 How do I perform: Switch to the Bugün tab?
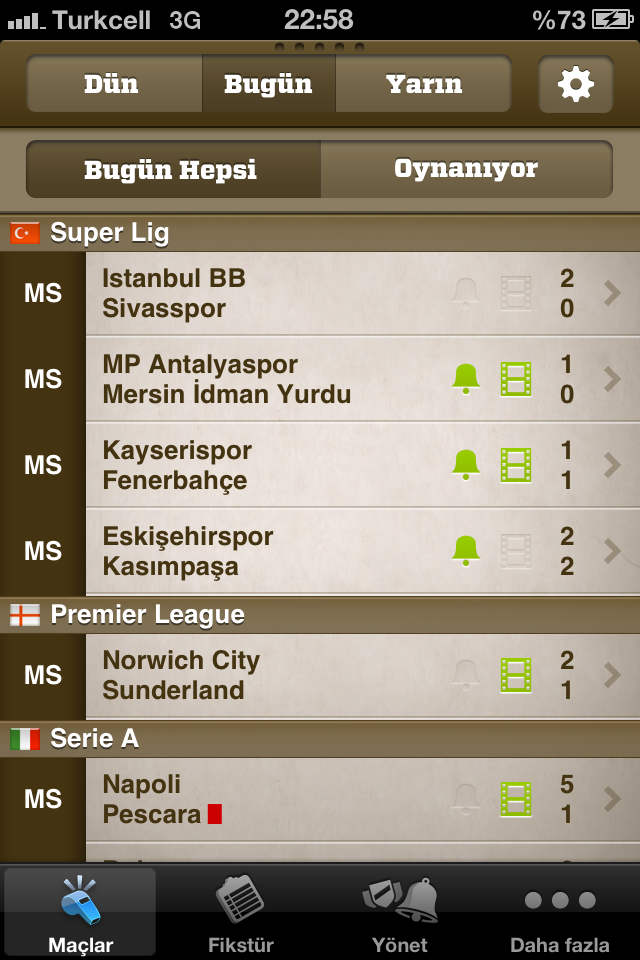268,84
